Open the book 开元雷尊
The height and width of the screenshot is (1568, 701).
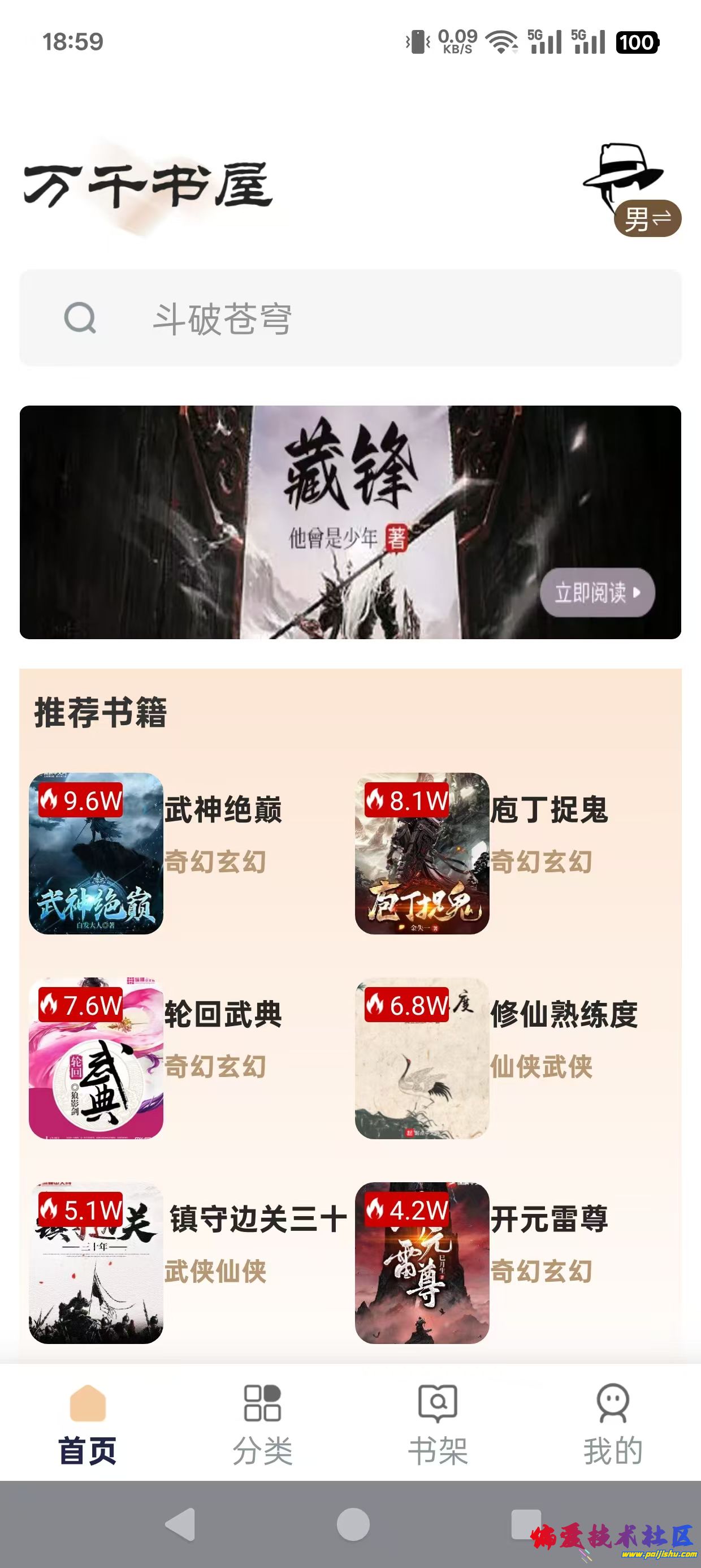pyautogui.click(x=422, y=1263)
